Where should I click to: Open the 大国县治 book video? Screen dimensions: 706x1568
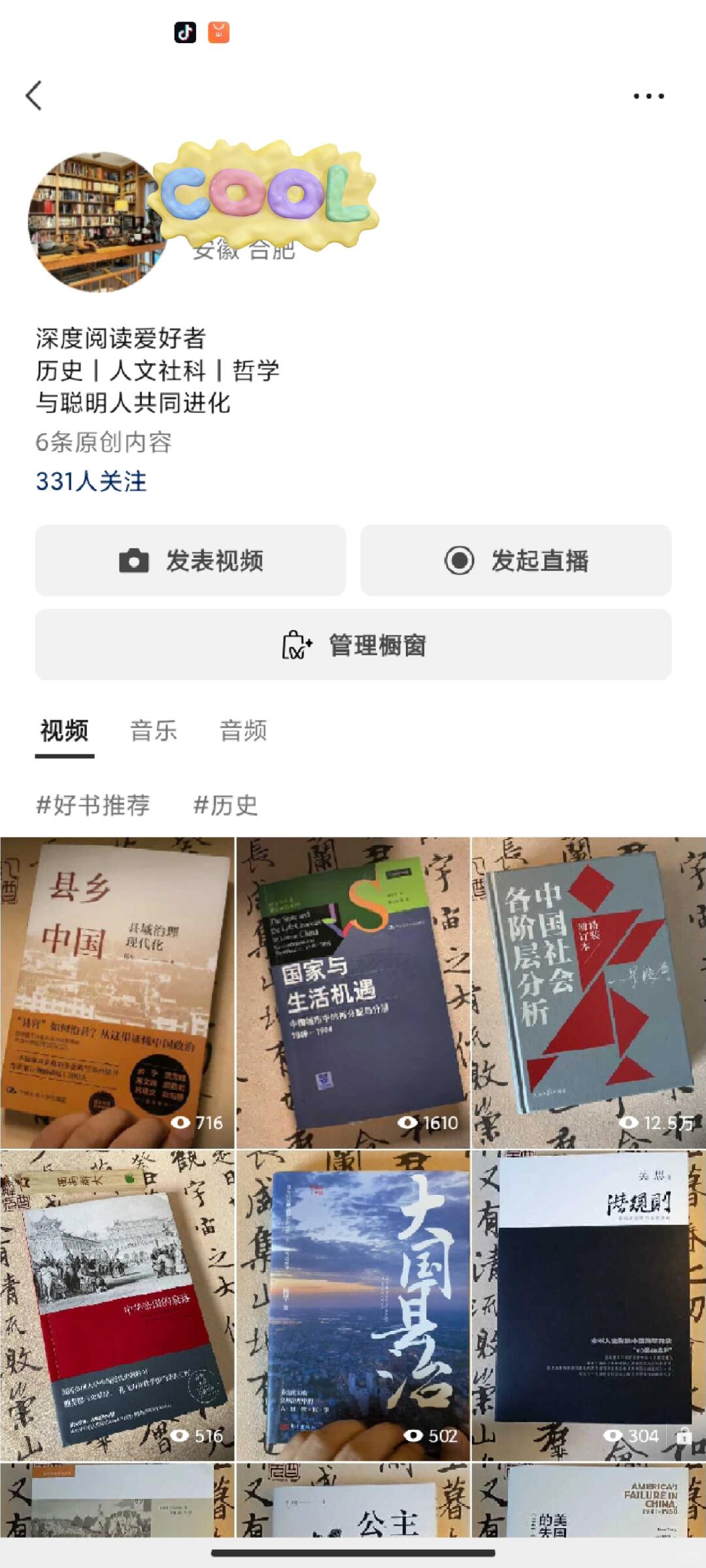click(x=353, y=1305)
